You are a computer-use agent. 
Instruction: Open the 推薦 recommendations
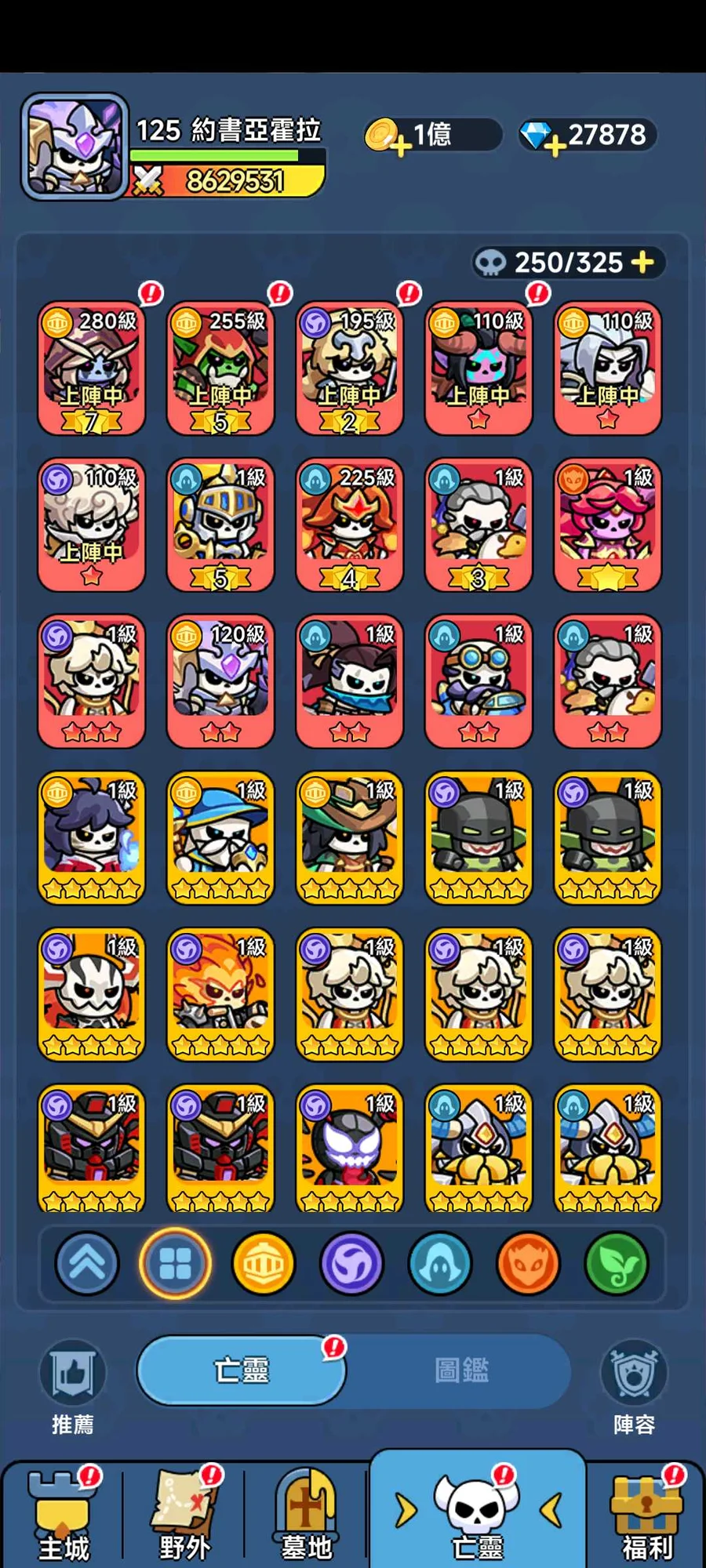click(72, 1388)
